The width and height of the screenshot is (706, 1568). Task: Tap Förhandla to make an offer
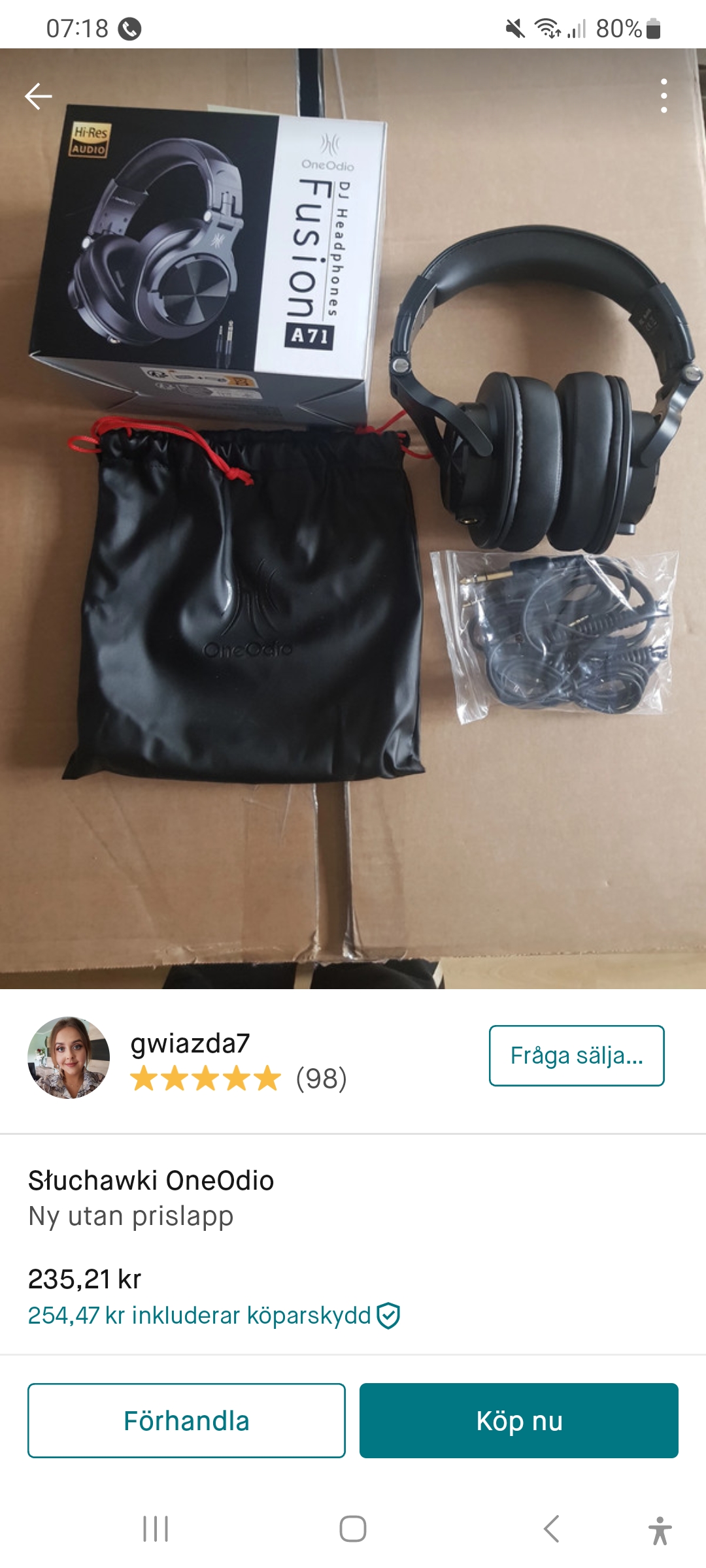point(186,1420)
